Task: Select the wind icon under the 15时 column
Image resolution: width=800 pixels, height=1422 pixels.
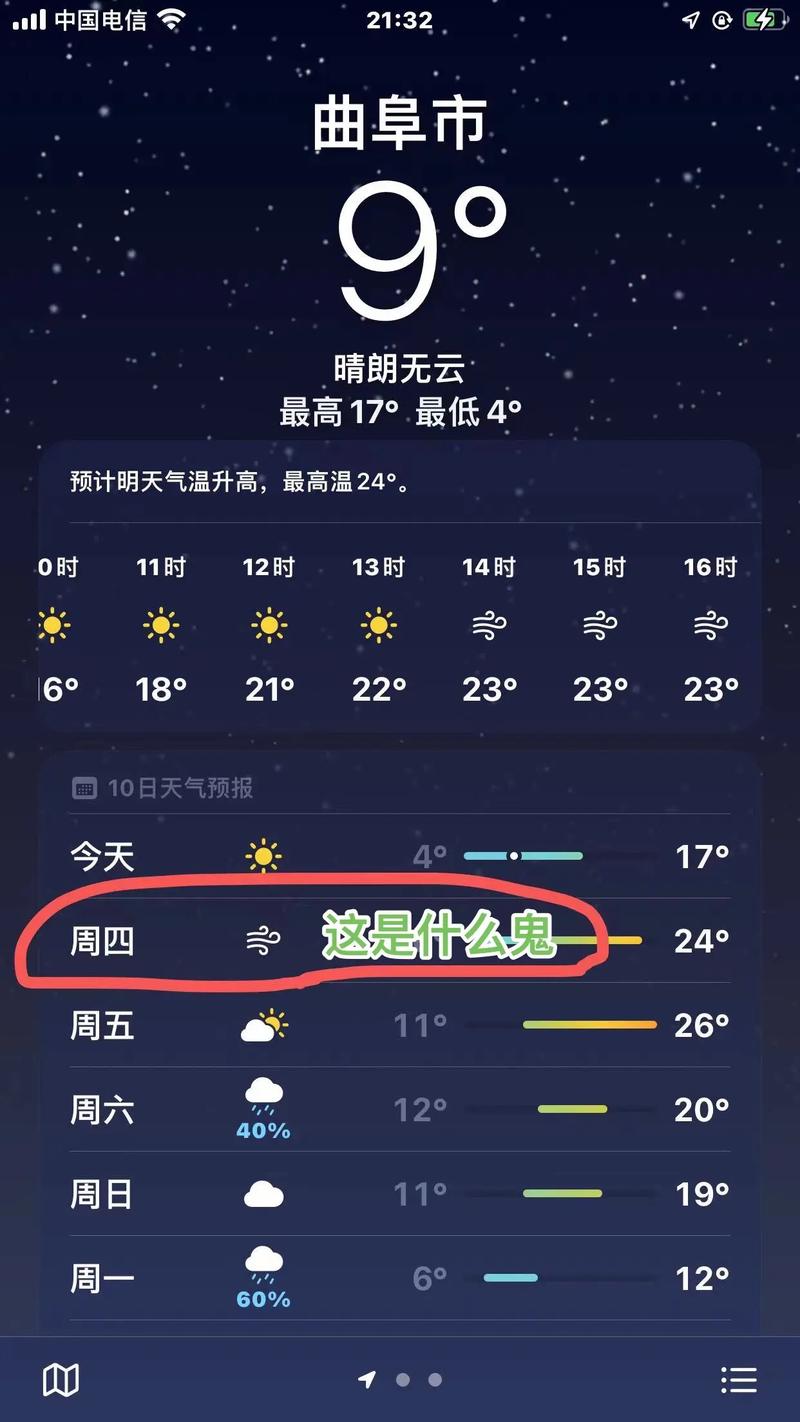Action: click(598, 623)
